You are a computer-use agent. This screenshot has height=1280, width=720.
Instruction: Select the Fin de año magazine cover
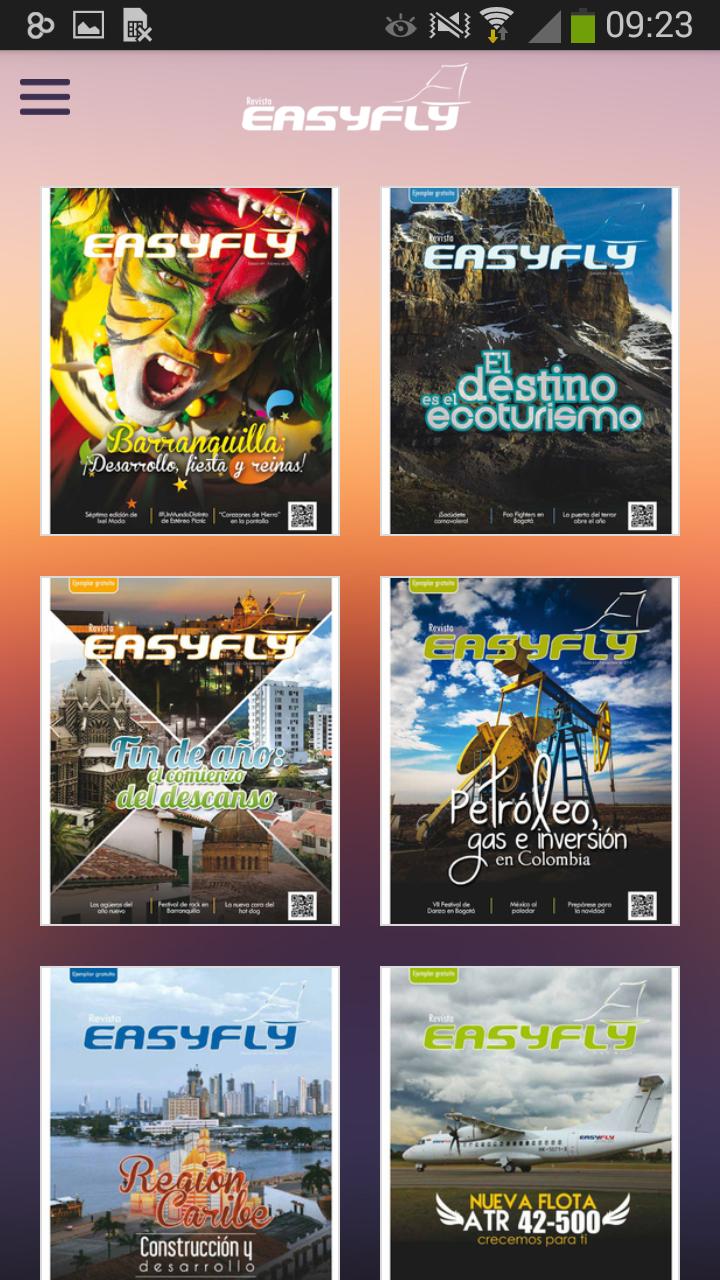190,751
